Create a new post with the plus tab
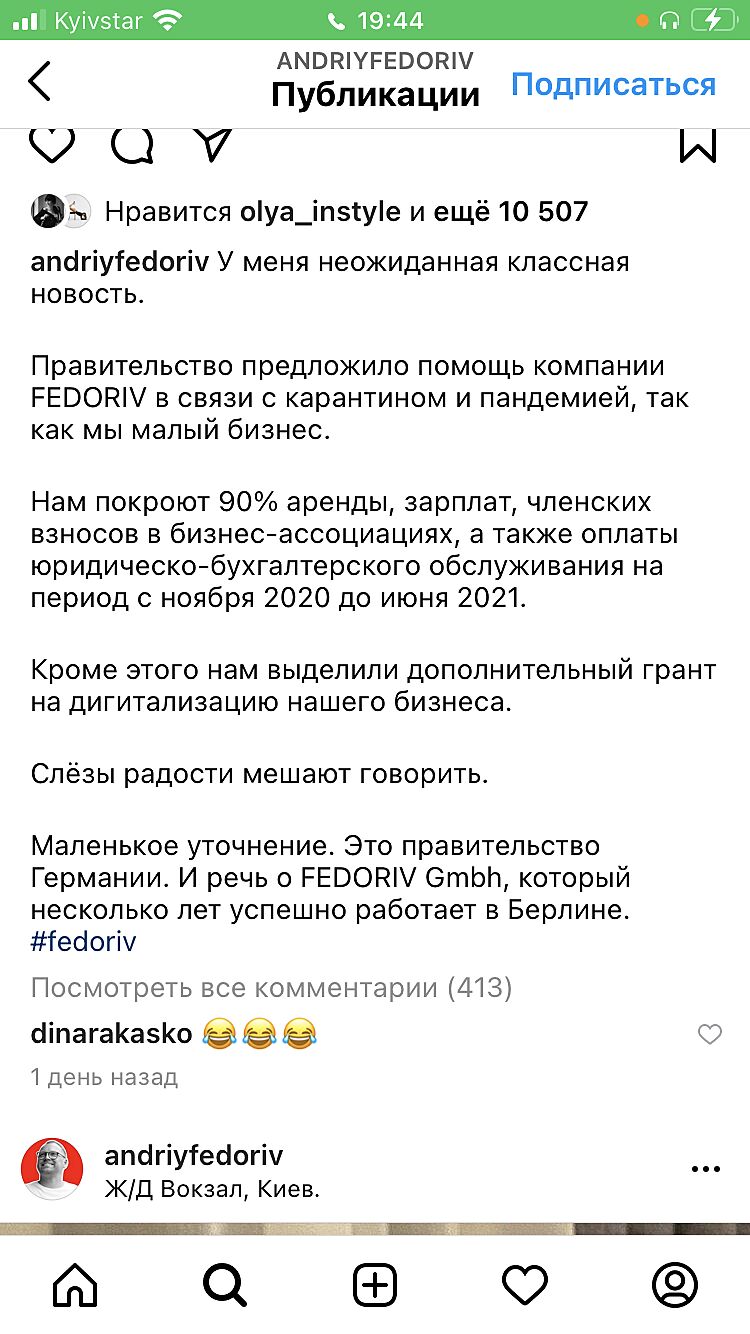The height and width of the screenshot is (1334, 750). (375, 1284)
